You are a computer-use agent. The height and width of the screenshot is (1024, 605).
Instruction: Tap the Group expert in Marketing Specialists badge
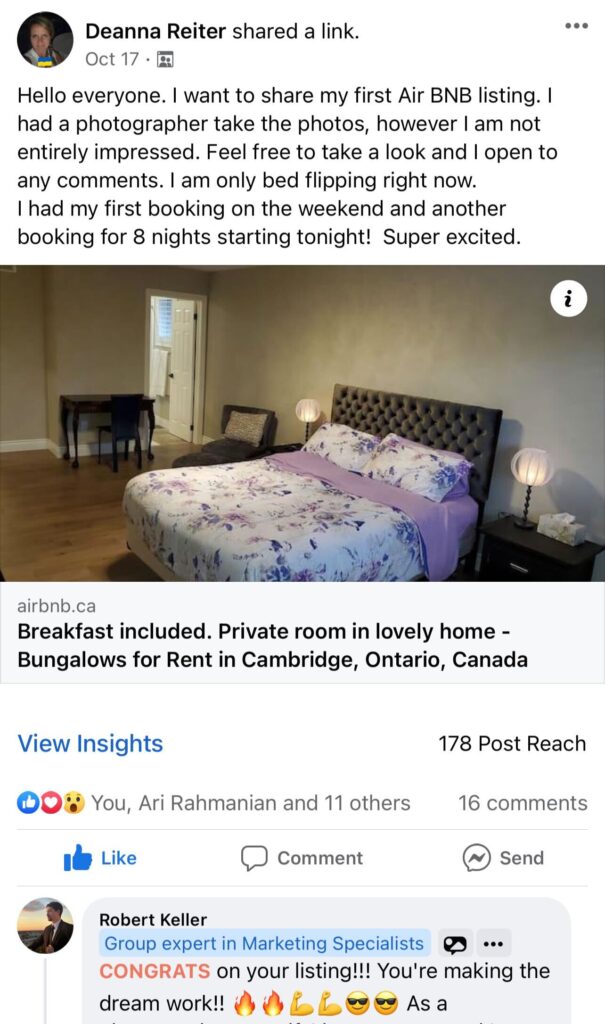[x=264, y=943]
